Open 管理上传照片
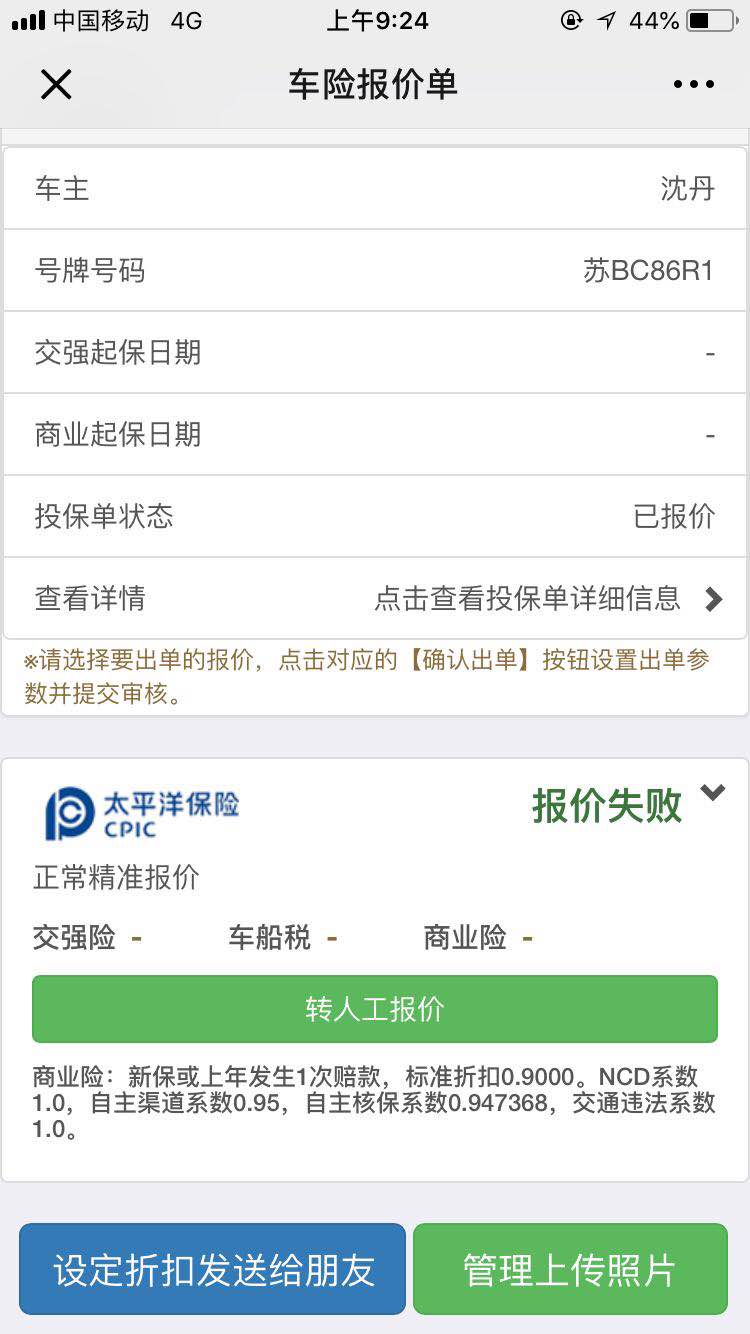750x1334 pixels. (x=570, y=1269)
